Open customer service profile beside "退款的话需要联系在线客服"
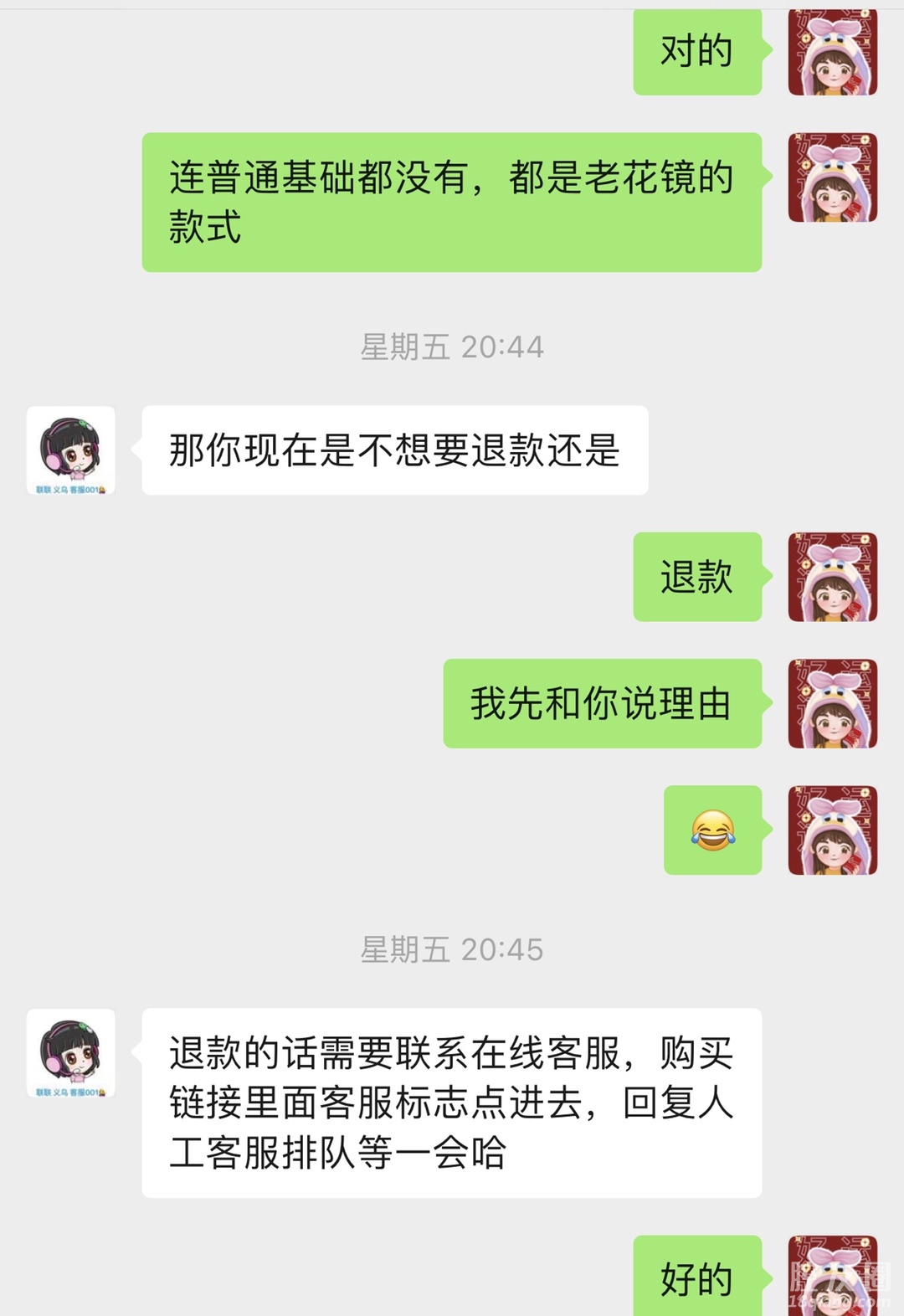Image resolution: width=904 pixels, height=1316 pixels. 71,1053
